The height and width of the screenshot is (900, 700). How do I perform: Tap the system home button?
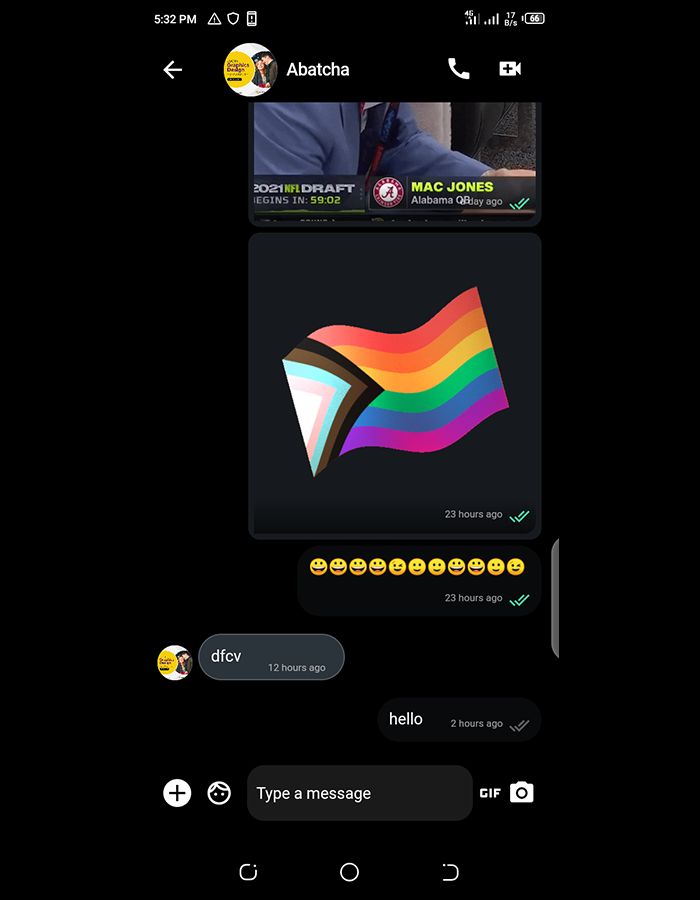coord(349,872)
